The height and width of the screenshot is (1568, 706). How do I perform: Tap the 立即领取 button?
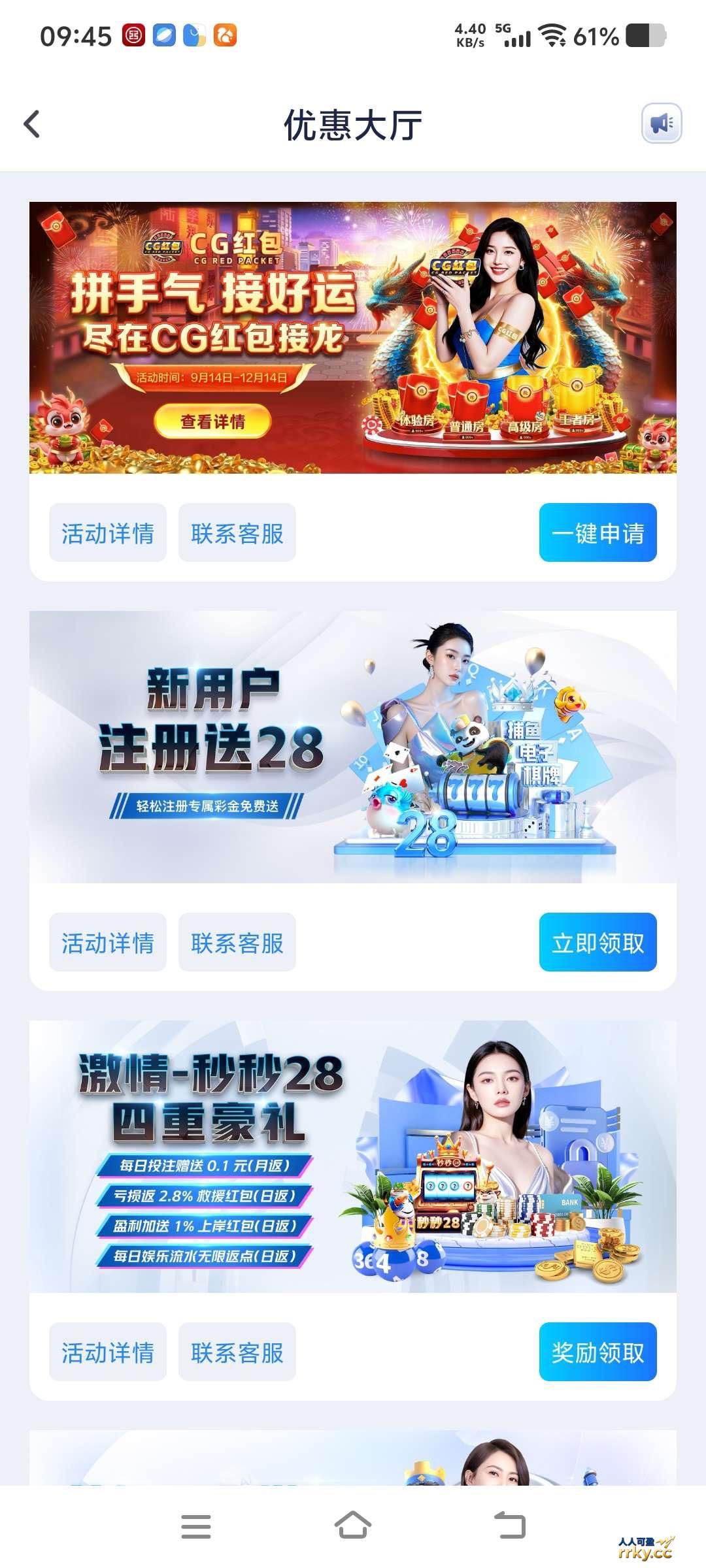(x=597, y=942)
